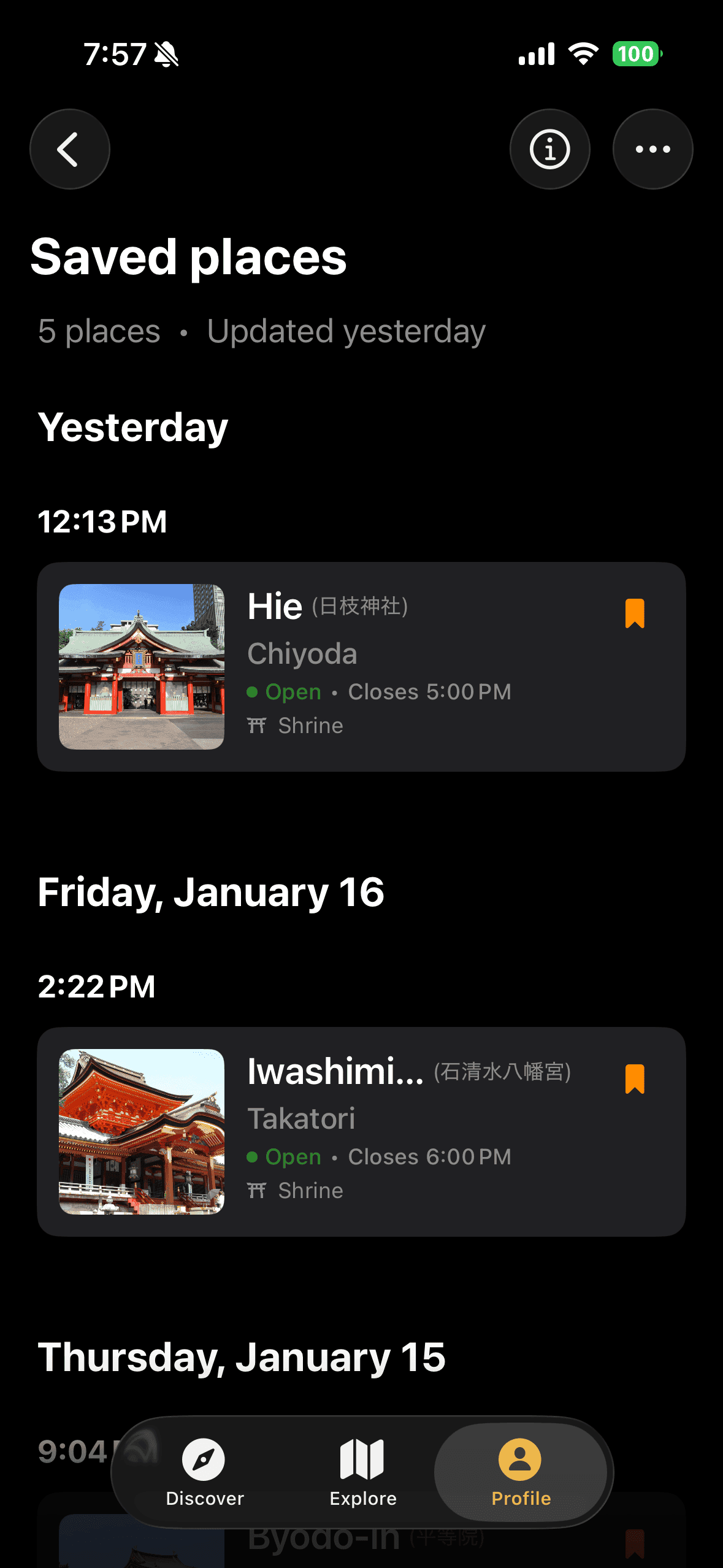Expand the Friday, January 16 section
Image resolution: width=723 pixels, height=1568 pixels.
211,894
